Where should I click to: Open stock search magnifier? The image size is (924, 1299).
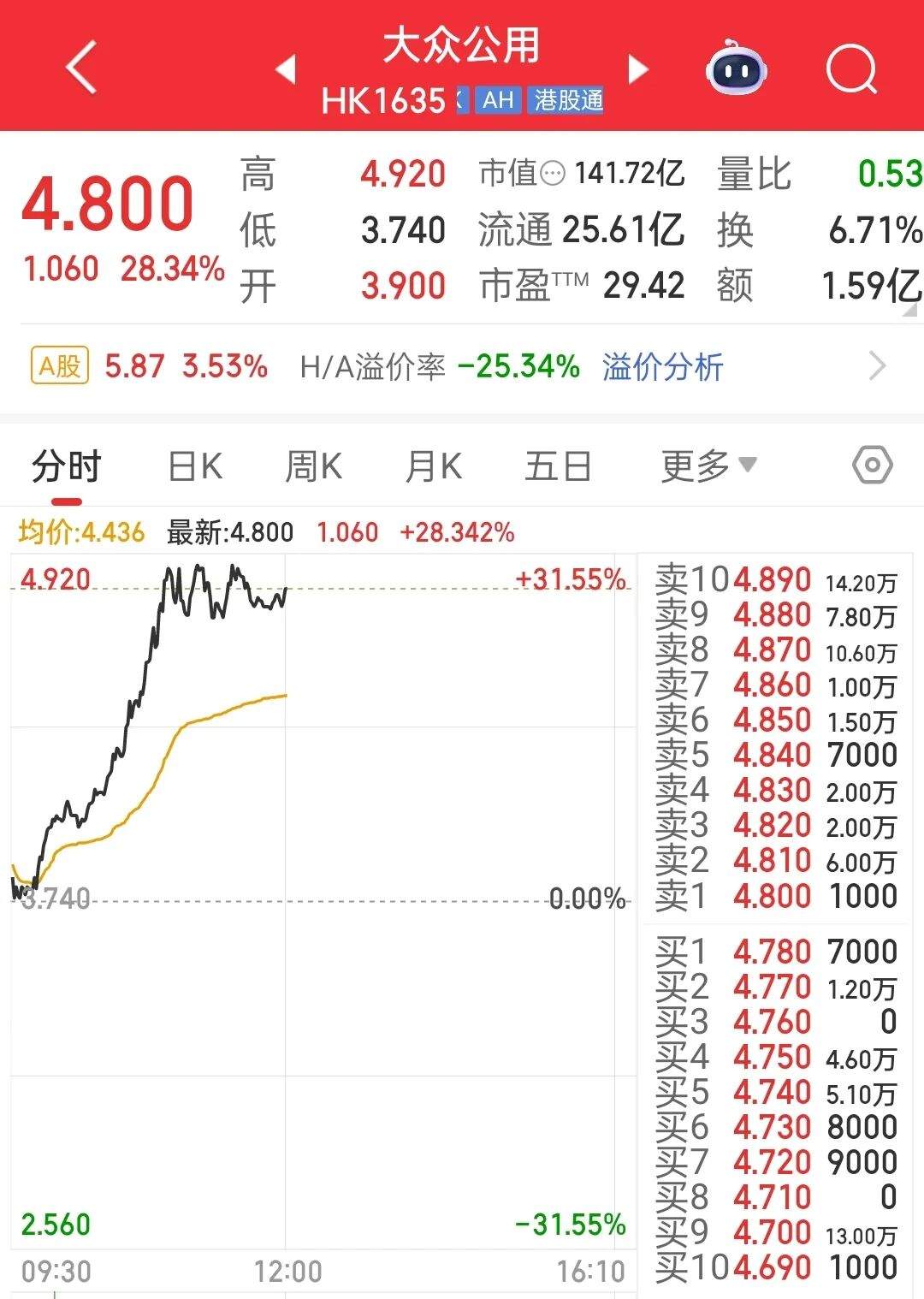click(851, 68)
